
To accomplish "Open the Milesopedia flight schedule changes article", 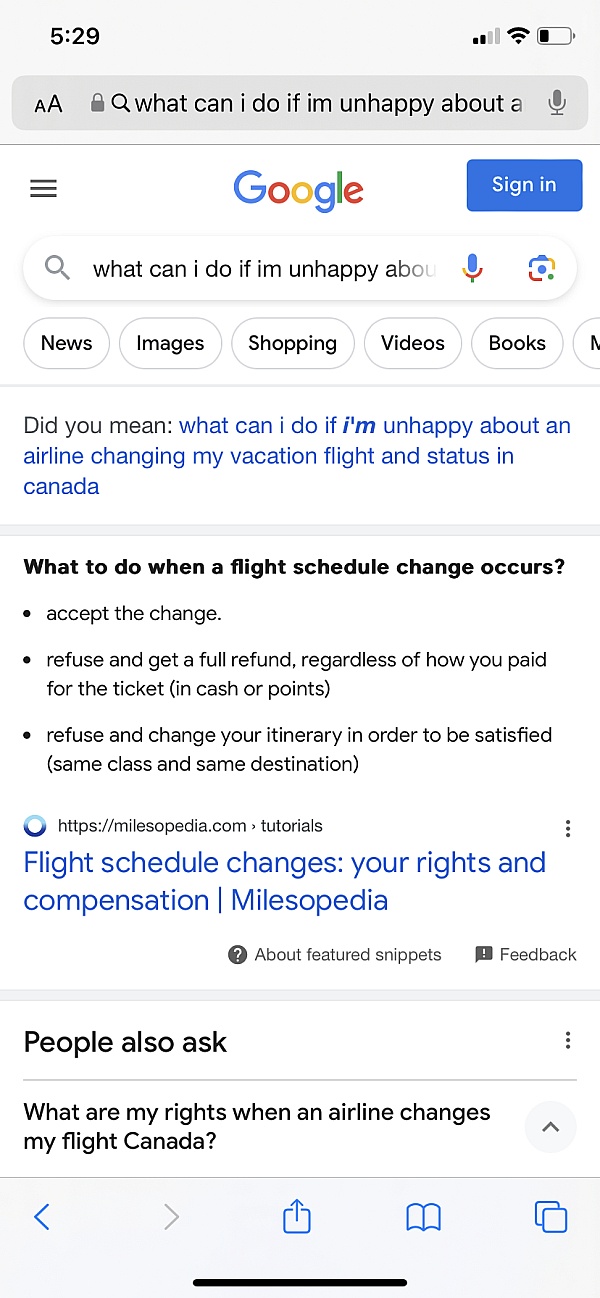I will 285,881.
